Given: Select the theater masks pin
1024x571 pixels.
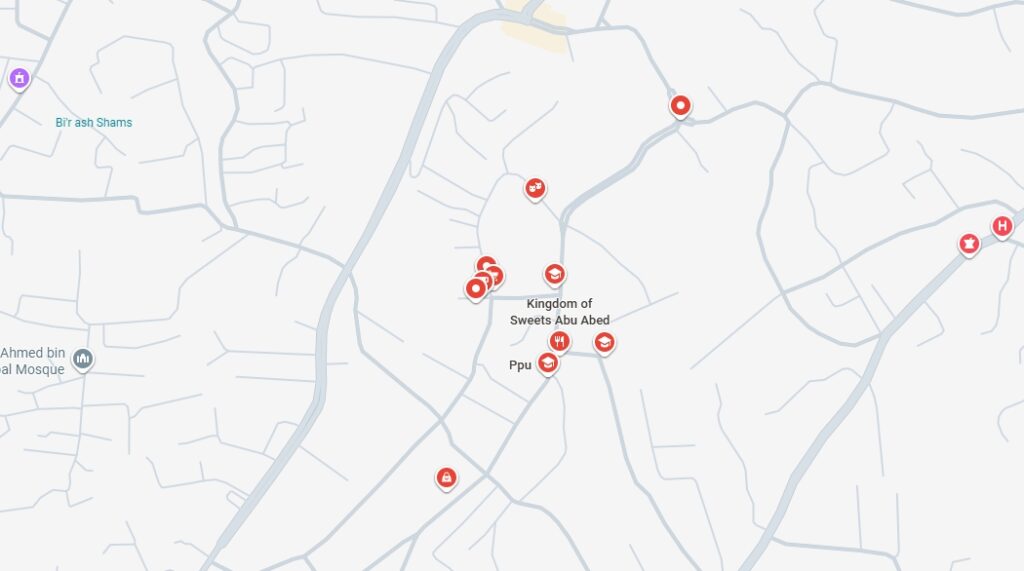Looking at the screenshot, I should (535, 187).
